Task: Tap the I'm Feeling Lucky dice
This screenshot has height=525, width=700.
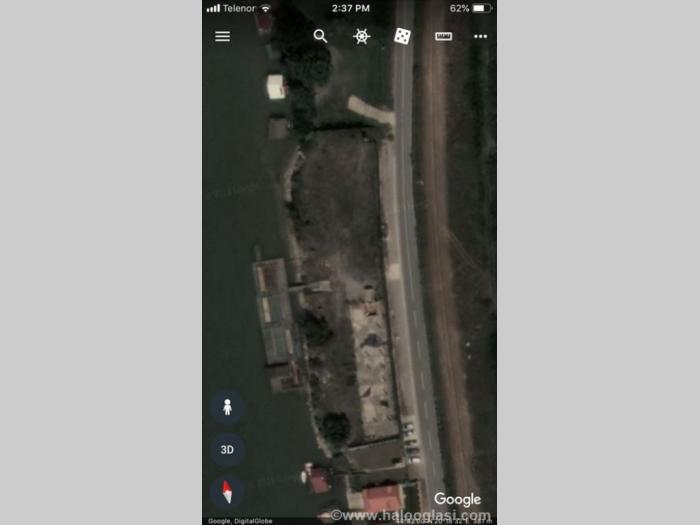Action: tap(402, 36)
